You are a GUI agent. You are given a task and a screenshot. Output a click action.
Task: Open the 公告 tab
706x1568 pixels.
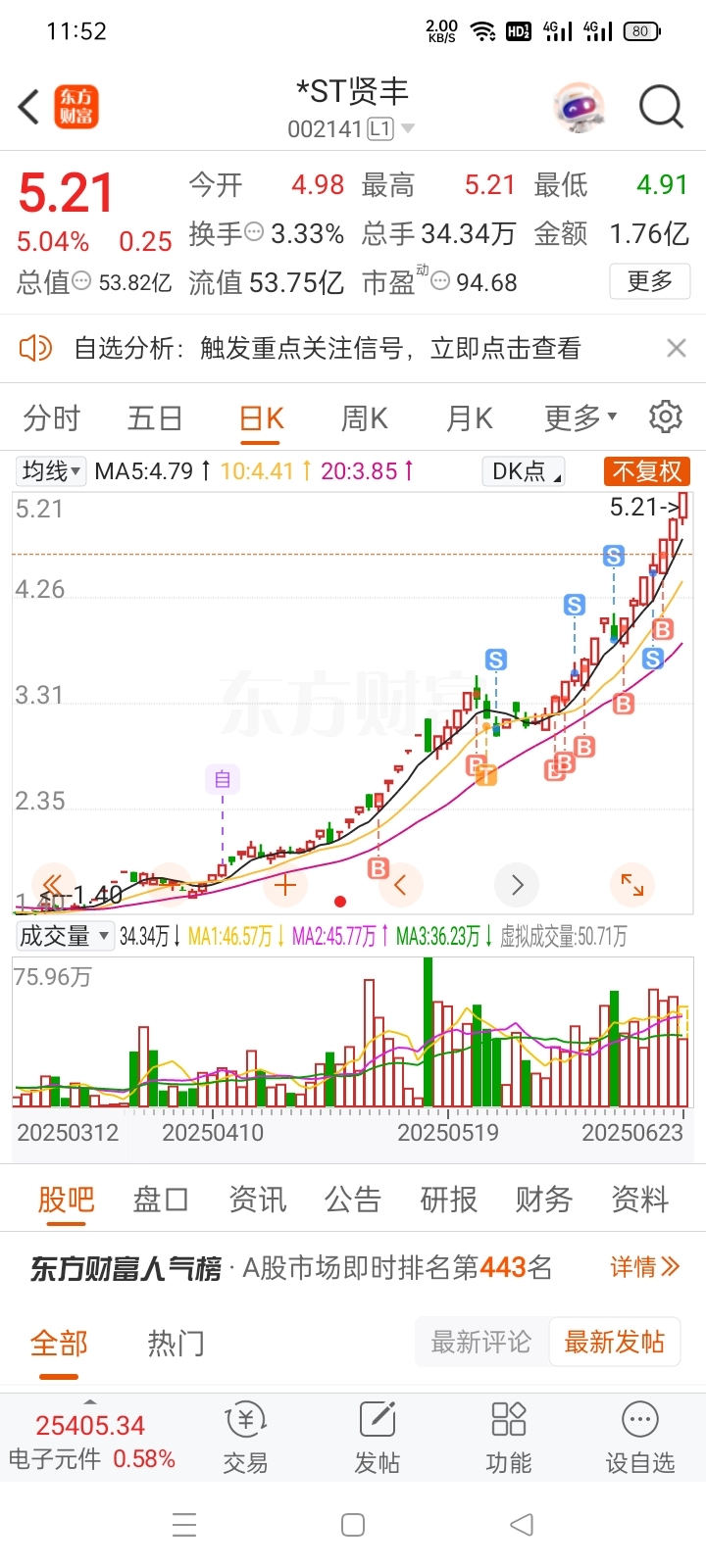(353, 1200)
